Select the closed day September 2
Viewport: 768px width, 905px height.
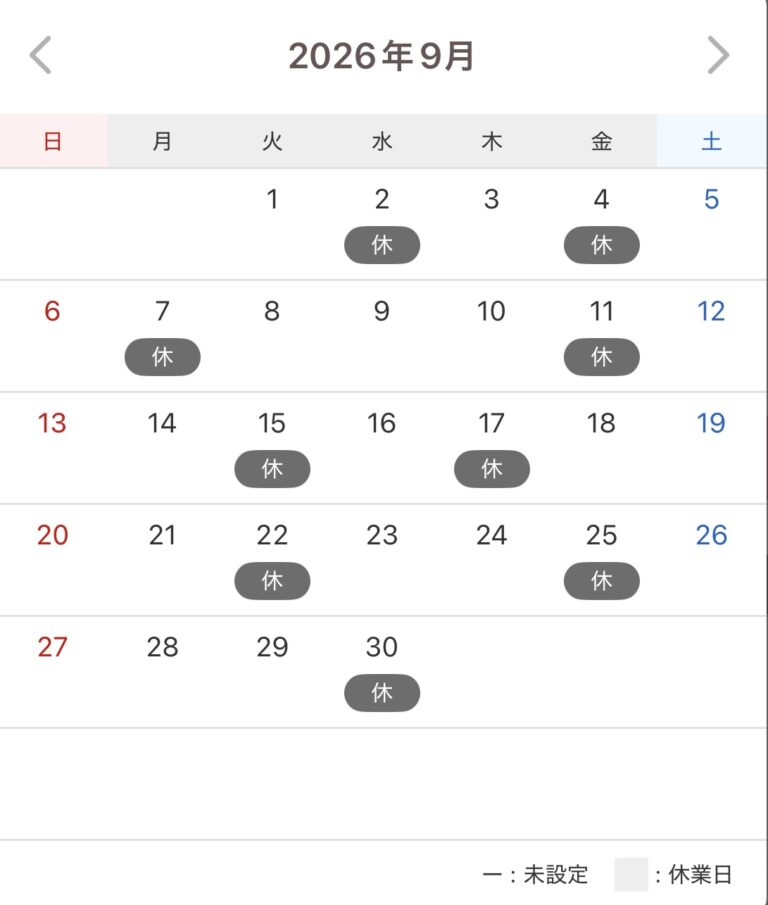coord(382,224)
